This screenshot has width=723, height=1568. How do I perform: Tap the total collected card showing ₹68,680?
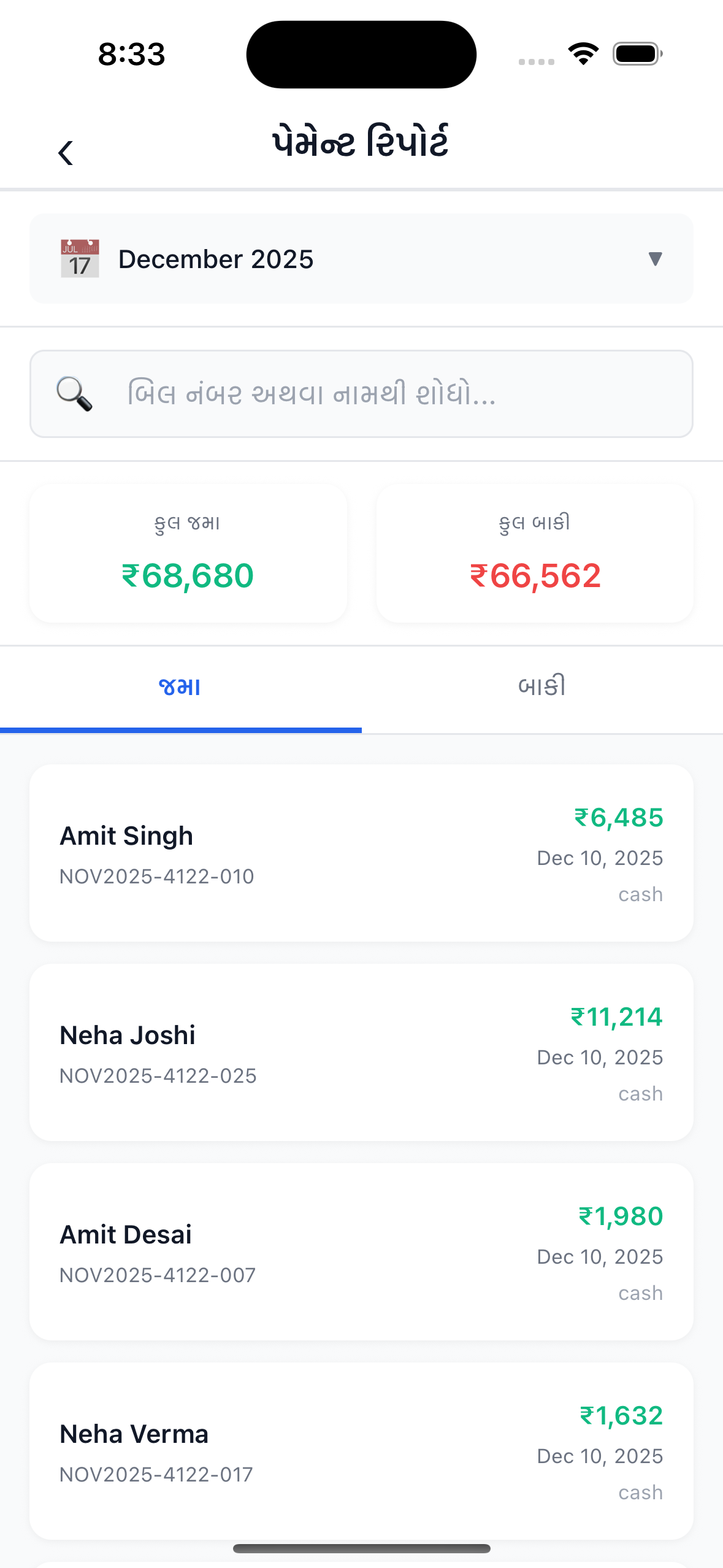point(188,552)
